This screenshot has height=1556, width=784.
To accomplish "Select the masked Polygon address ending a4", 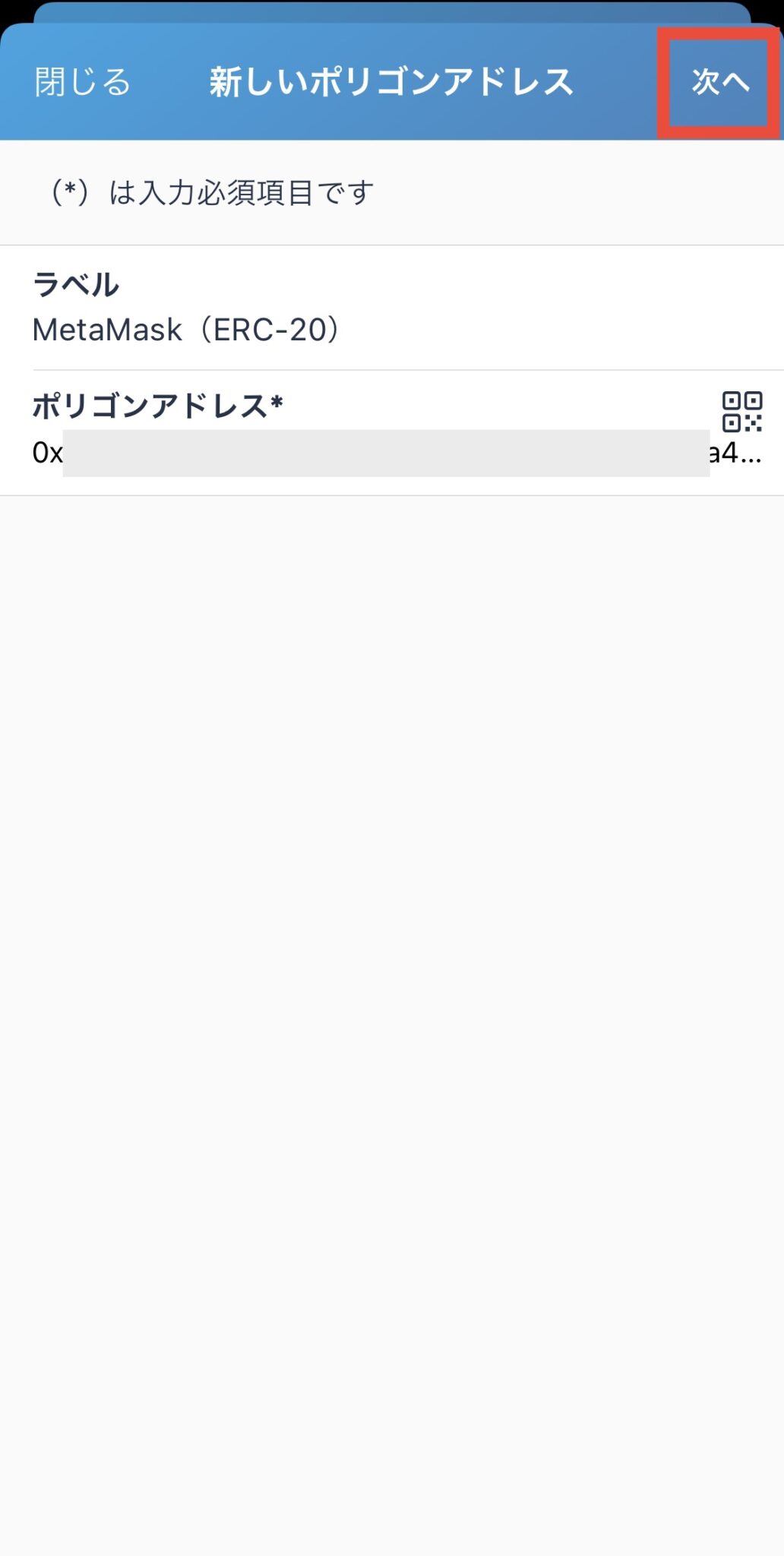I will click(380, 454).
